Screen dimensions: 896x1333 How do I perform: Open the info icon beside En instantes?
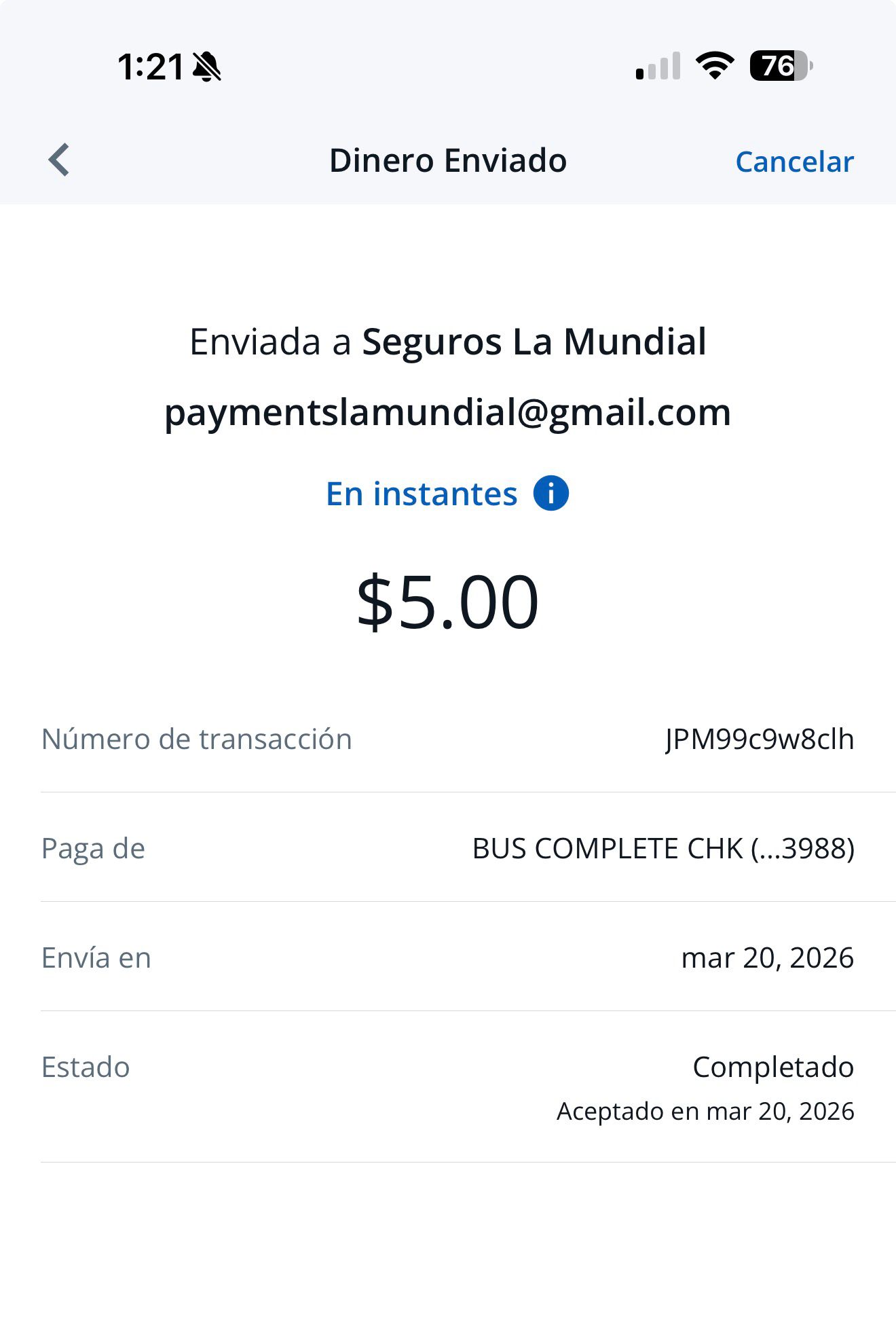pyautogui.click(x=550, y=493)
